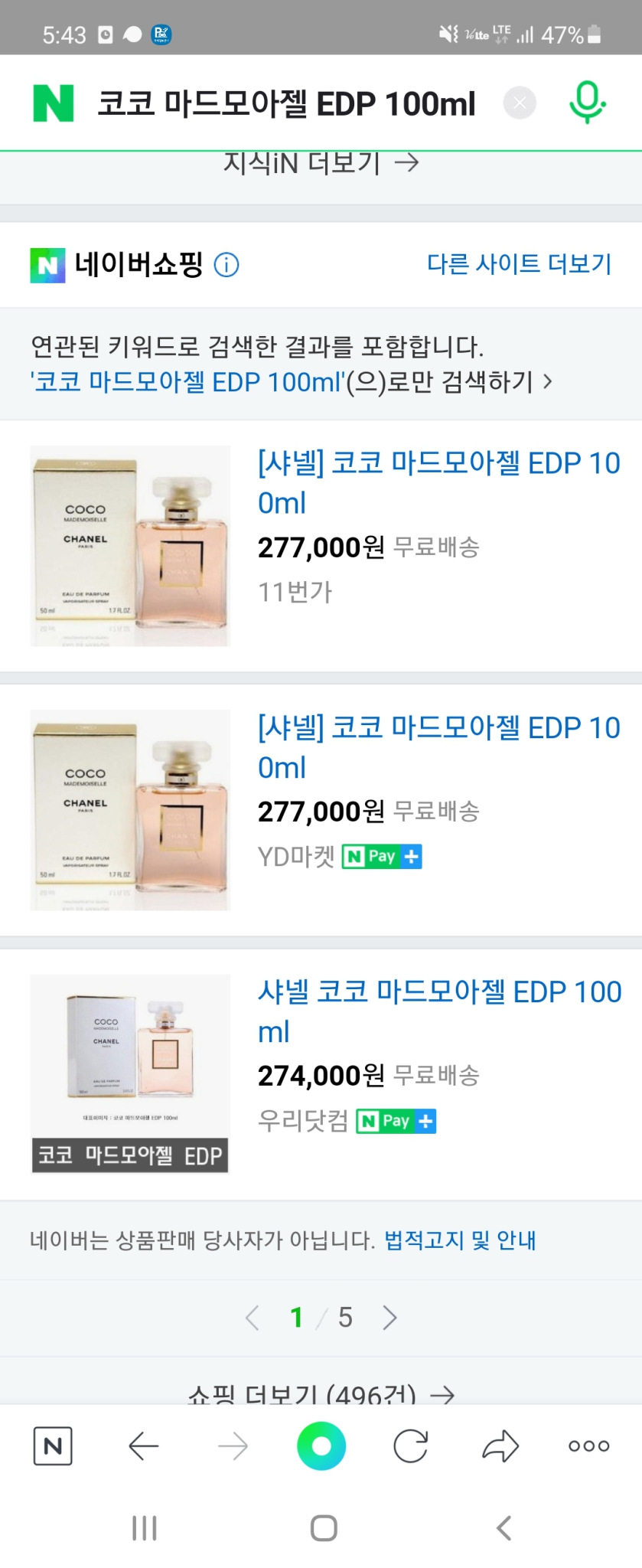Tap the refresh icon in the bottom toolbar
The height and width of the screenshot is (1568, 642).
coord(410,1445)
